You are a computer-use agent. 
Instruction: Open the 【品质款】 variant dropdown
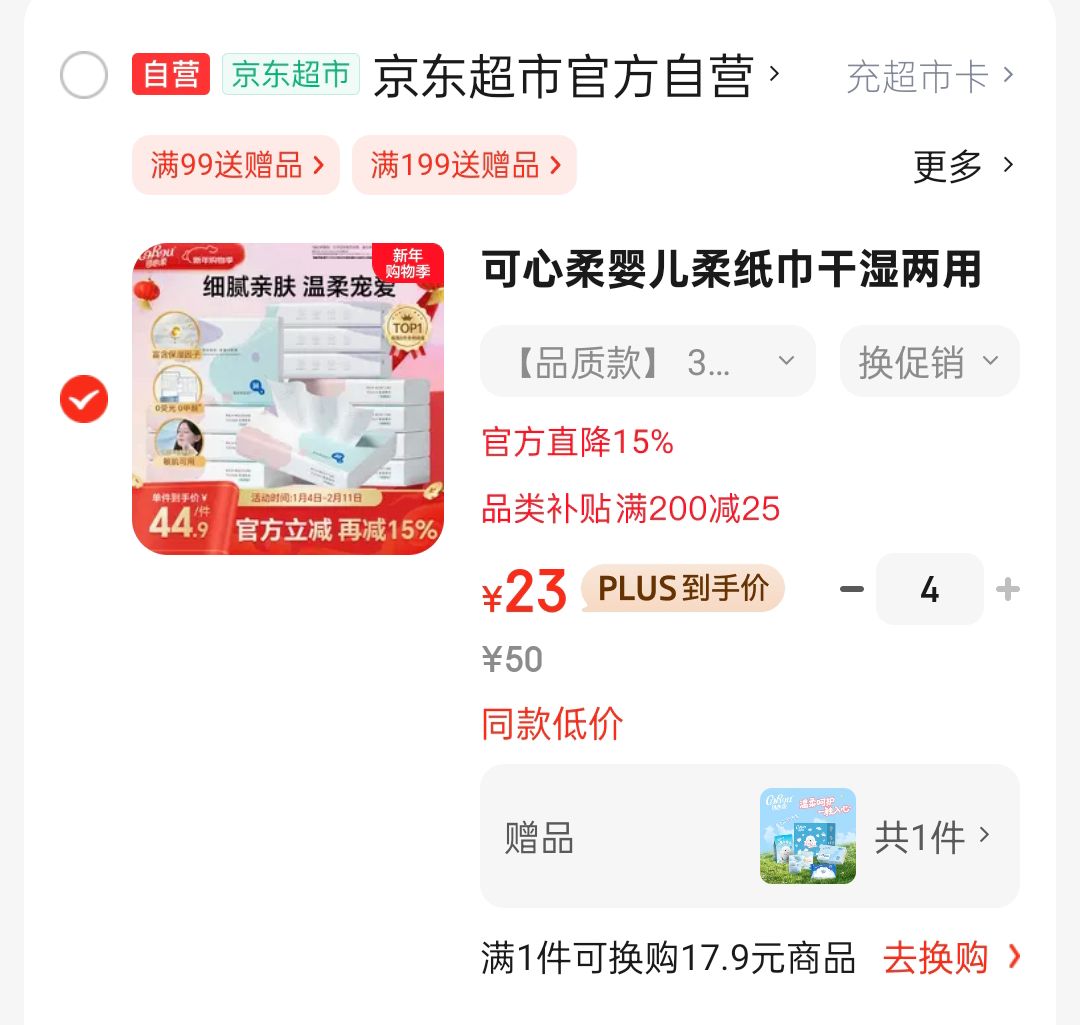648,361
